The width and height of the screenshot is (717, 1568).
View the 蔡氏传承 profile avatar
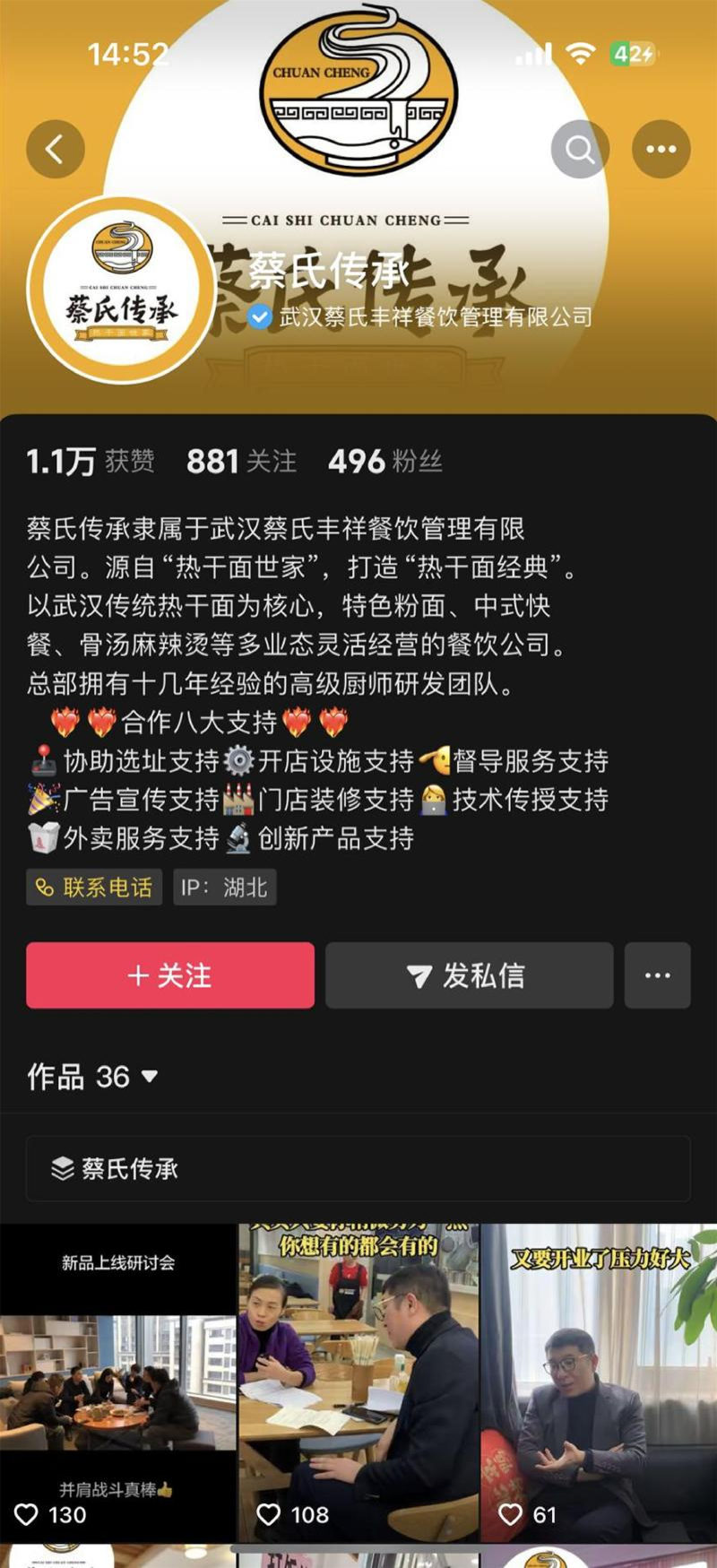121,290
